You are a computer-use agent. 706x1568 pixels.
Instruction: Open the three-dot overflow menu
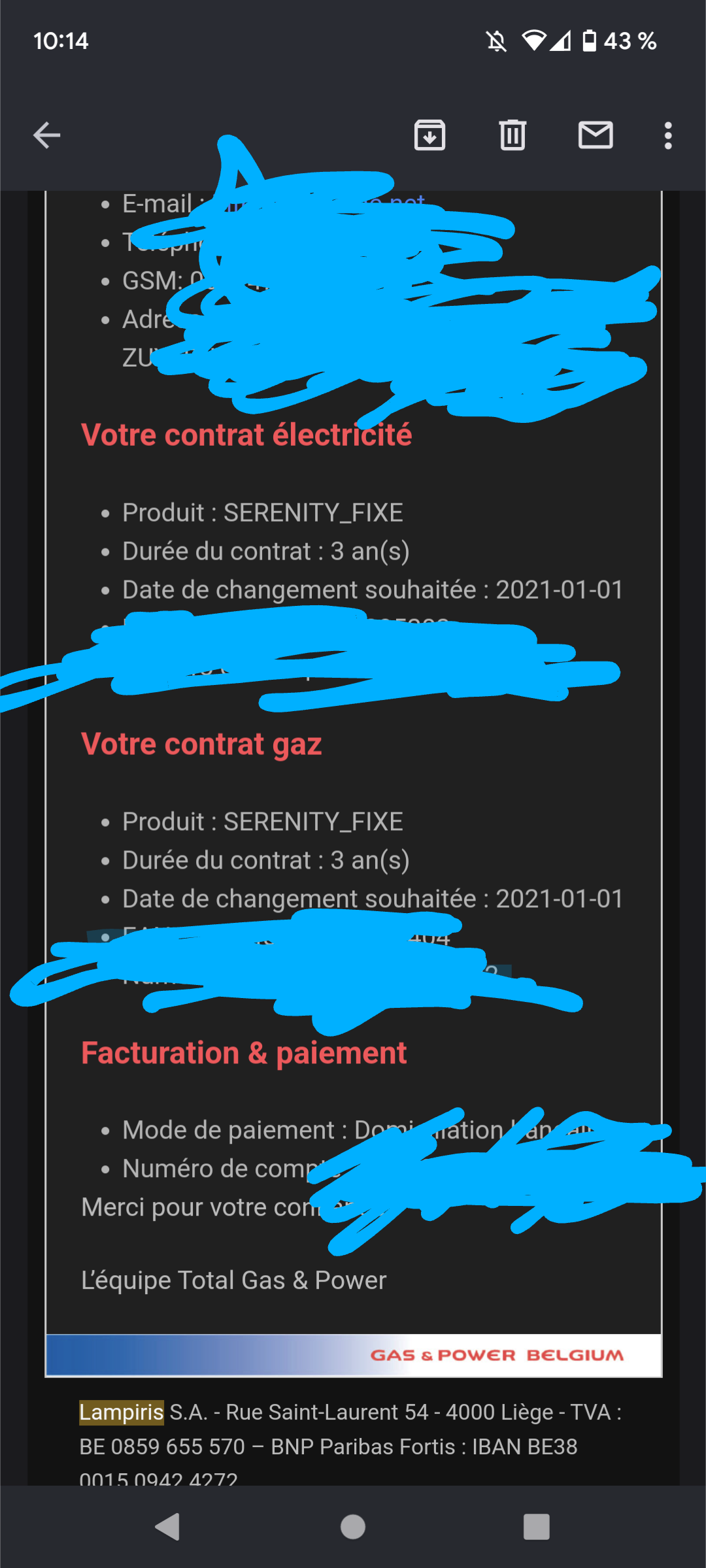[667, 135]
